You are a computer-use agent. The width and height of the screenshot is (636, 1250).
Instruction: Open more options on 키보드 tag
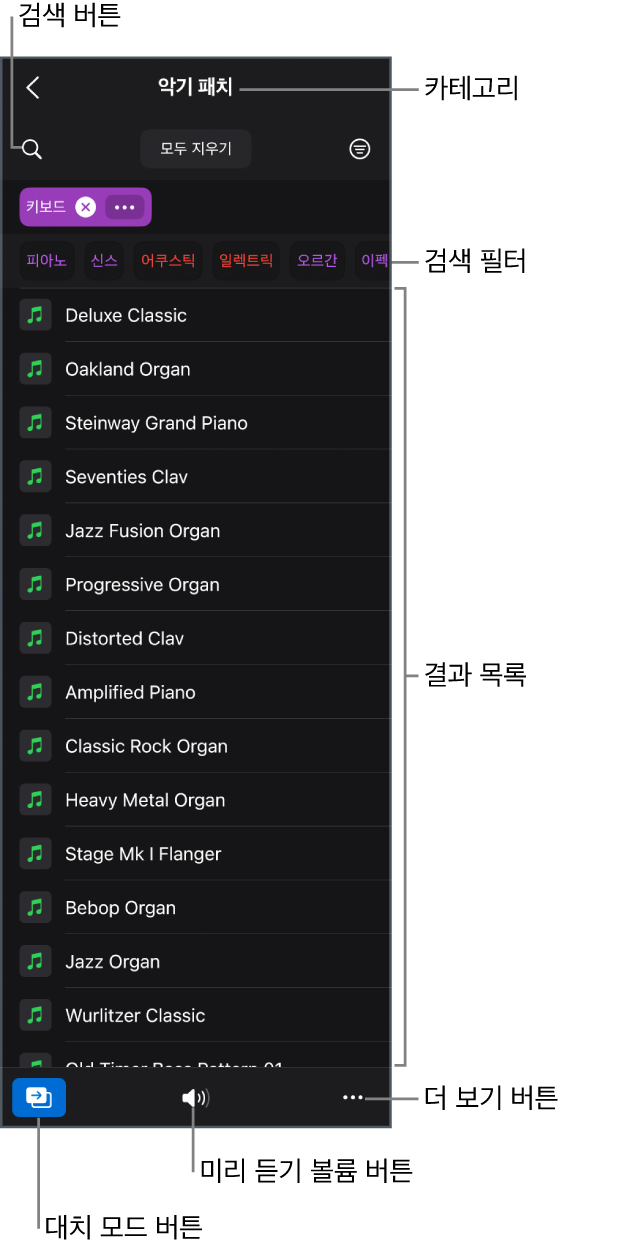click(x=124, y=207)
